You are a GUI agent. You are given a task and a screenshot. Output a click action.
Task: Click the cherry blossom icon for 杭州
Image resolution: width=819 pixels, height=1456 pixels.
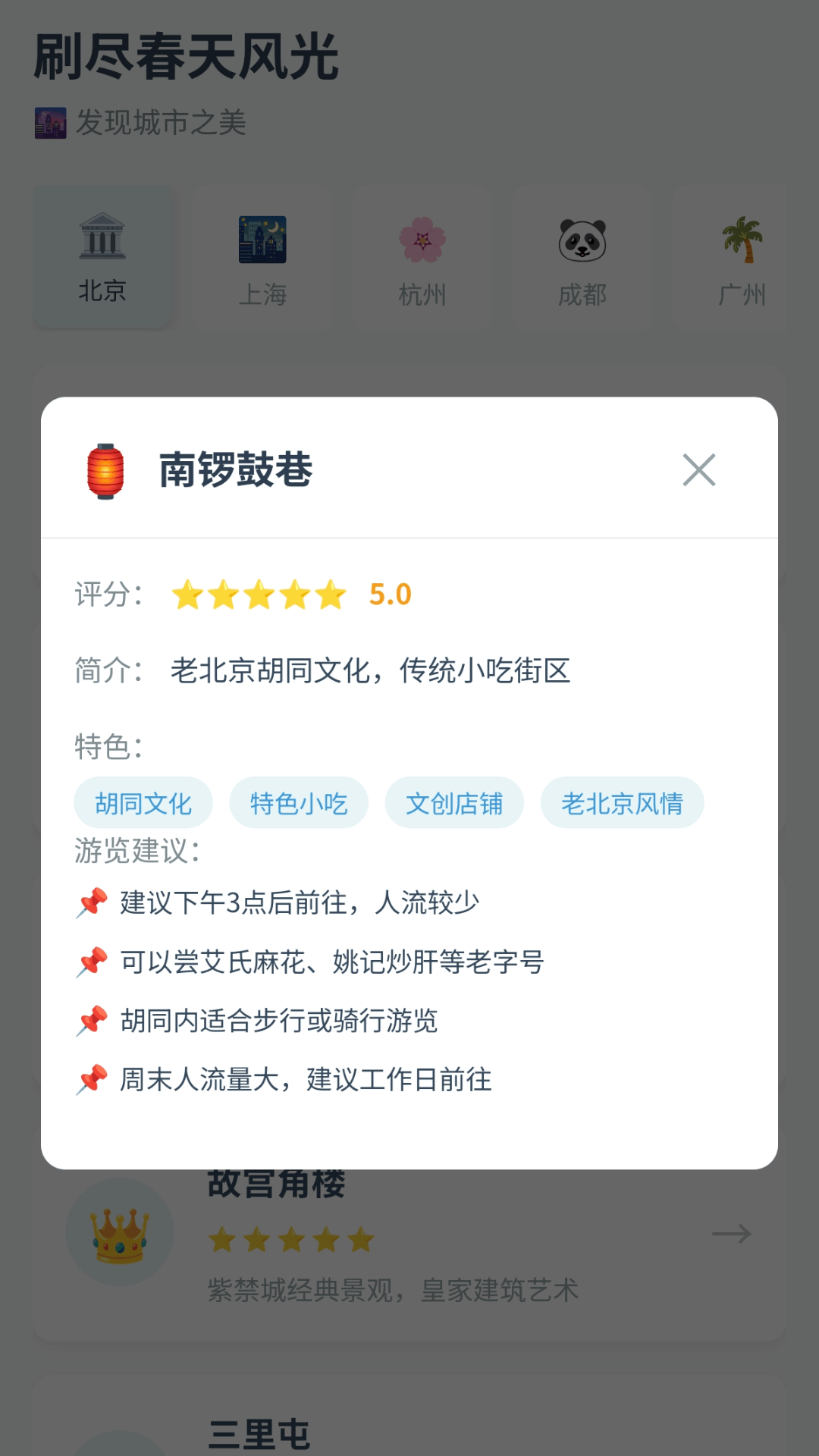point(422,240)
